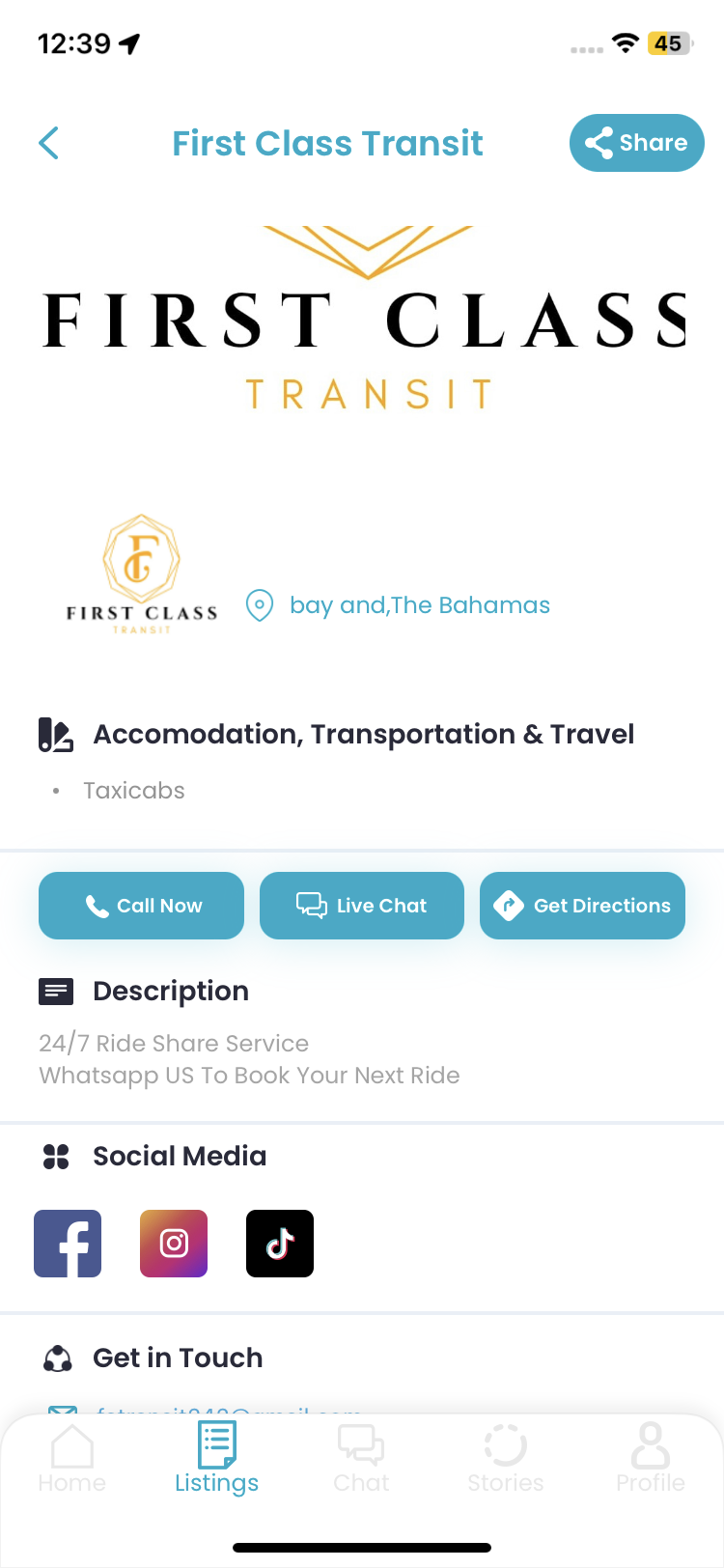Viewport: 724px width, 1568px height.
Task: Open the Facebook page icon
Action: [x=68, y=1244]
